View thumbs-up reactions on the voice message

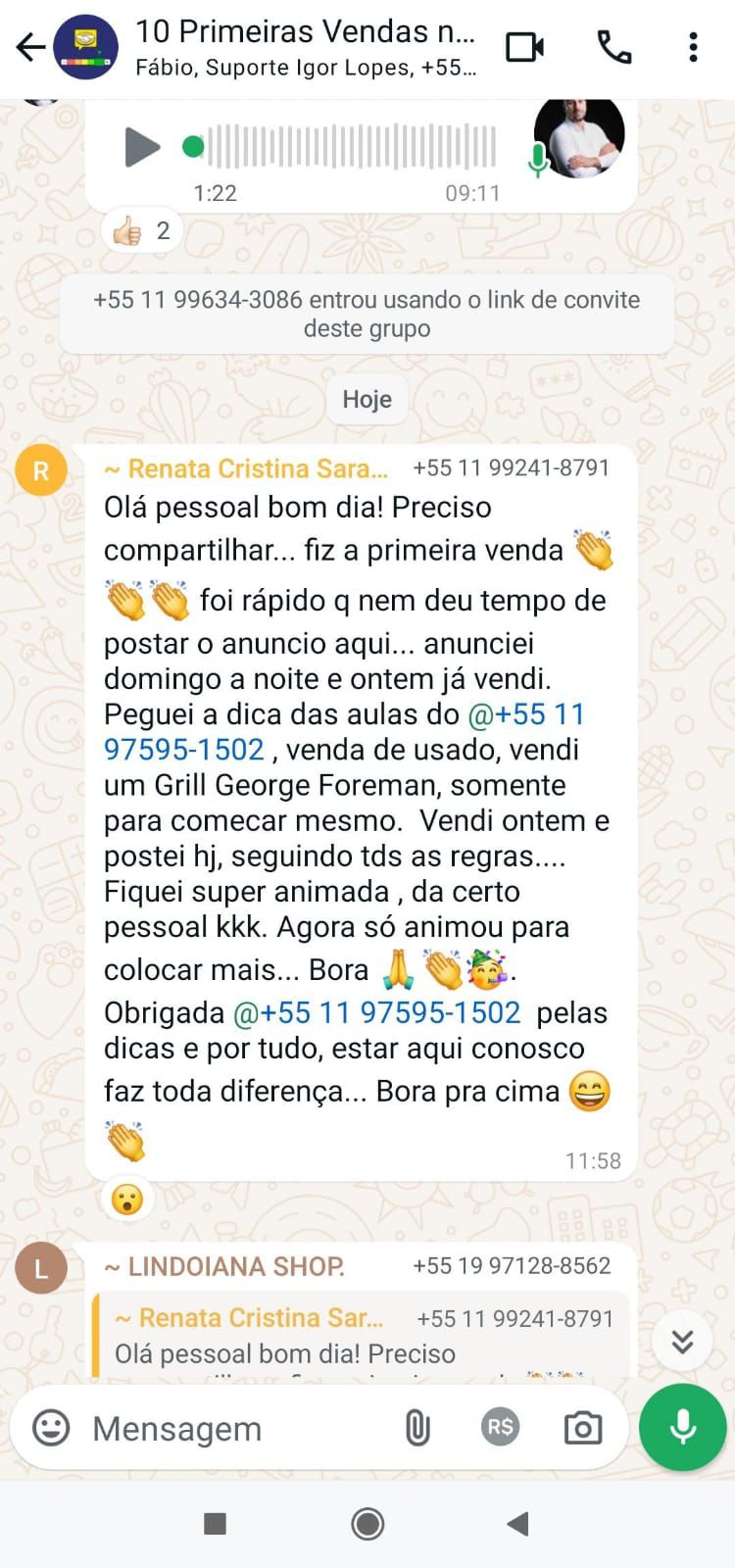142,231
